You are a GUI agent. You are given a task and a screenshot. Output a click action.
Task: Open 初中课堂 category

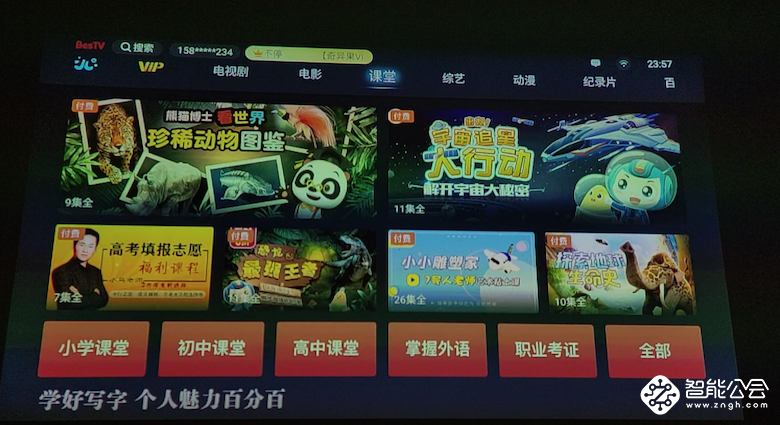211,349
